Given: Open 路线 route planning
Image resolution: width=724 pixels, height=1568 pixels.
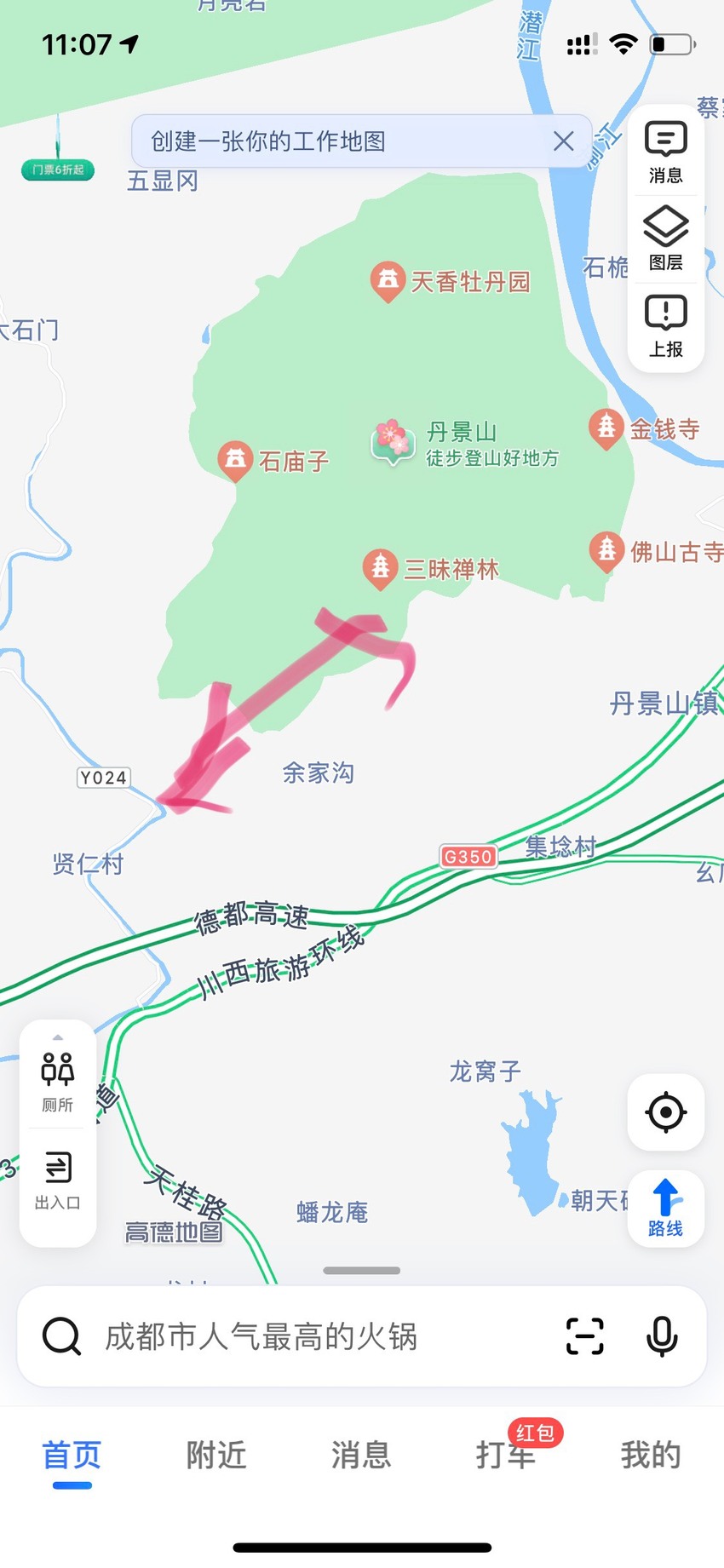Looking at the screenshot, I should (666, 1208).
